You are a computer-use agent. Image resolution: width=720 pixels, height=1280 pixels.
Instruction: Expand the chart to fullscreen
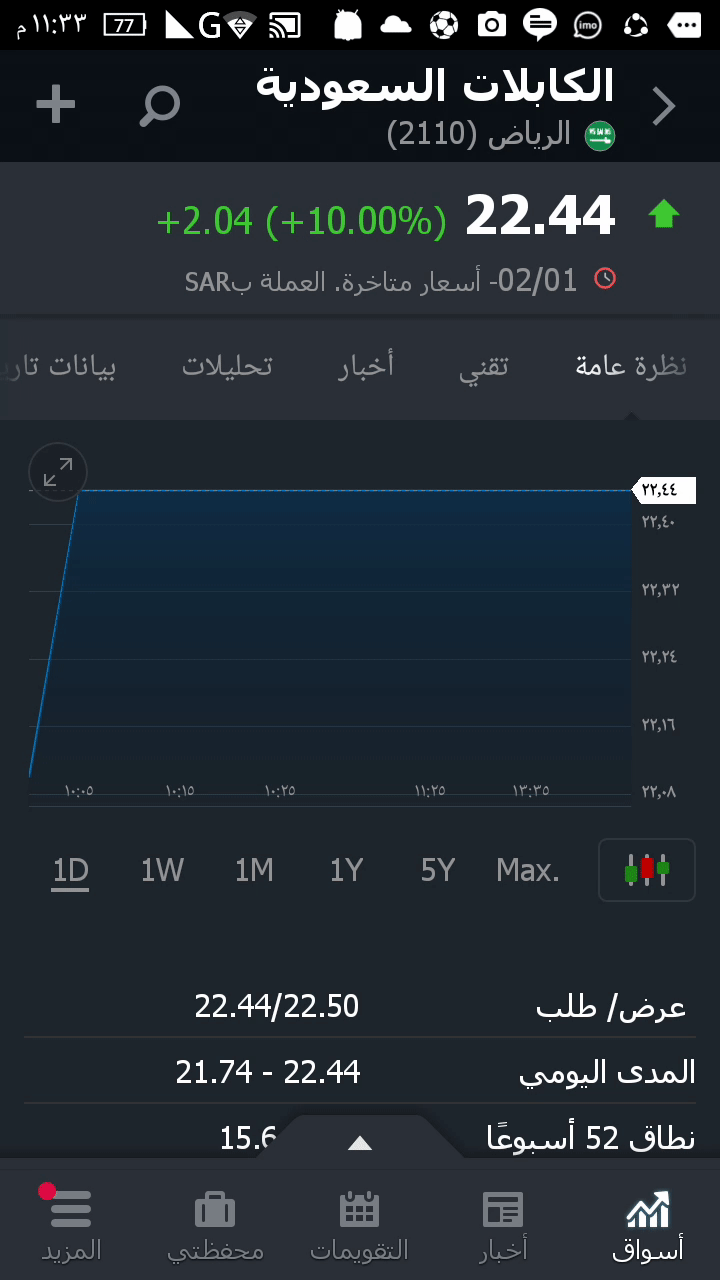[58, 472]
